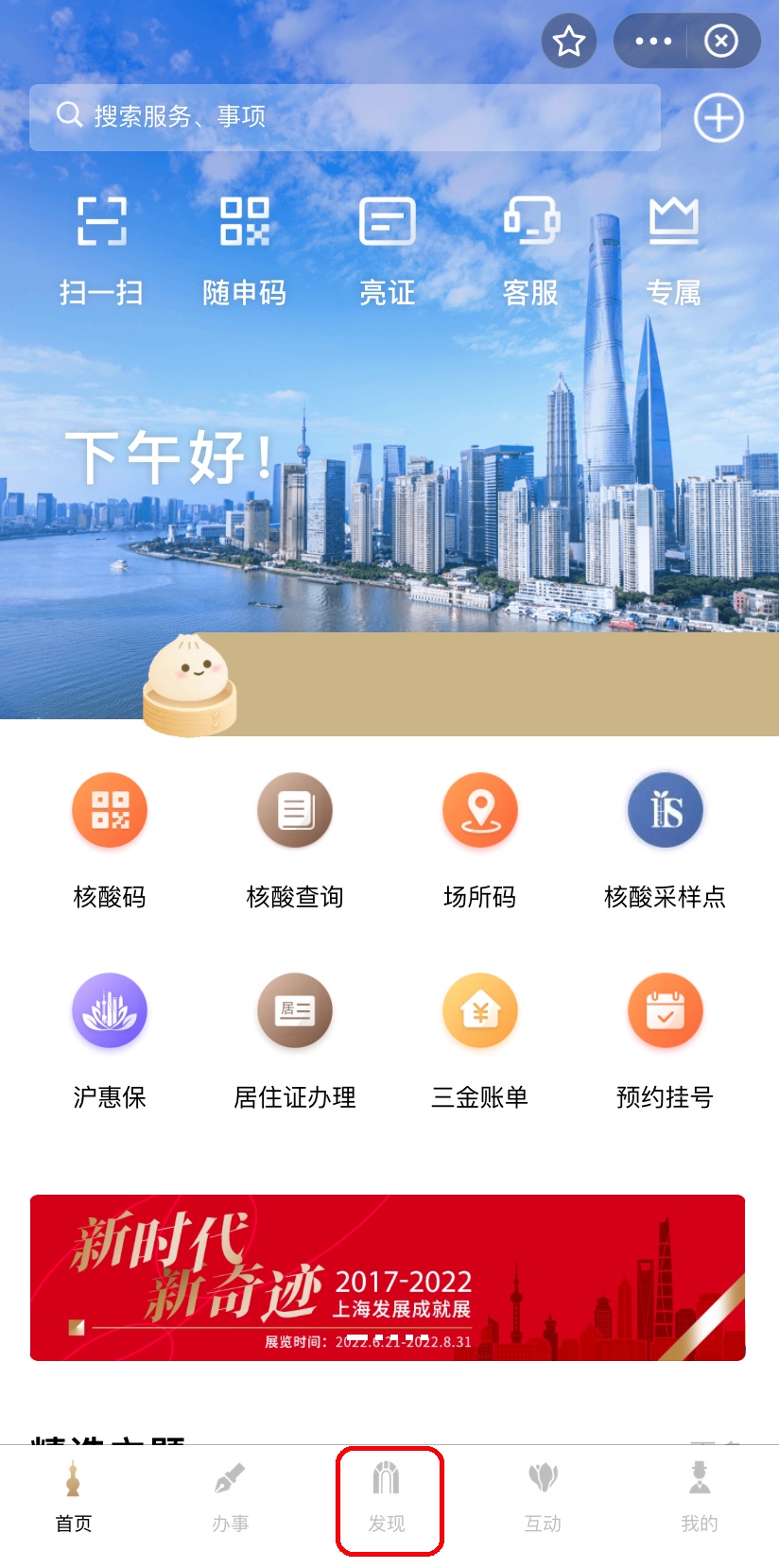Screen dimensions: 779x1568
Task: Close the mini program
Action: (x=720, y=42)
